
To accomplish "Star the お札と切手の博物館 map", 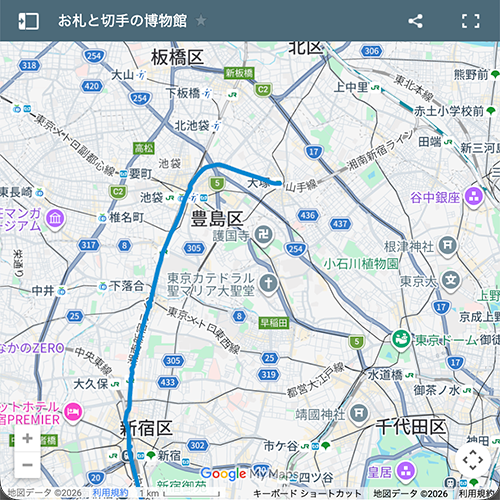I will click(201, 21).
